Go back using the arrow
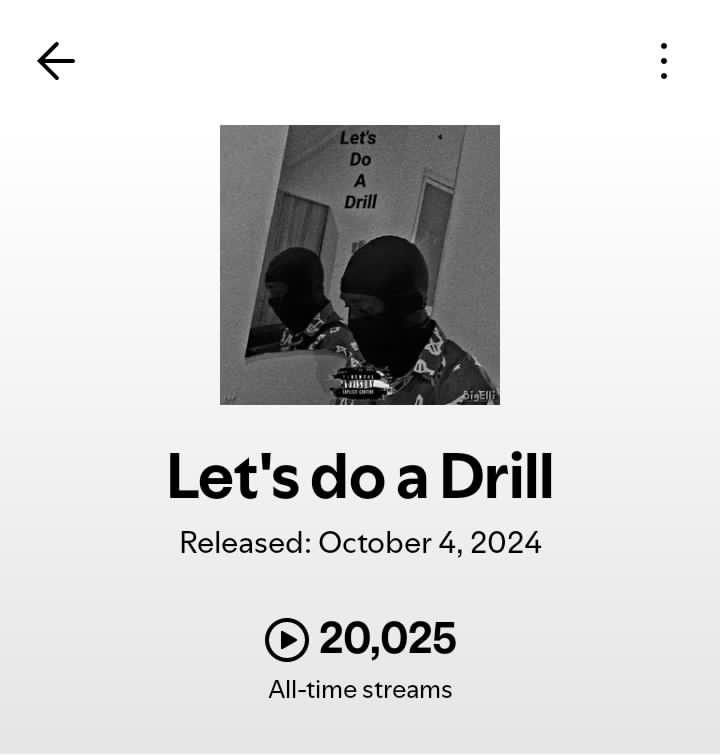The height and width of the screenshot is (755, 720). (x=56, y=61)
